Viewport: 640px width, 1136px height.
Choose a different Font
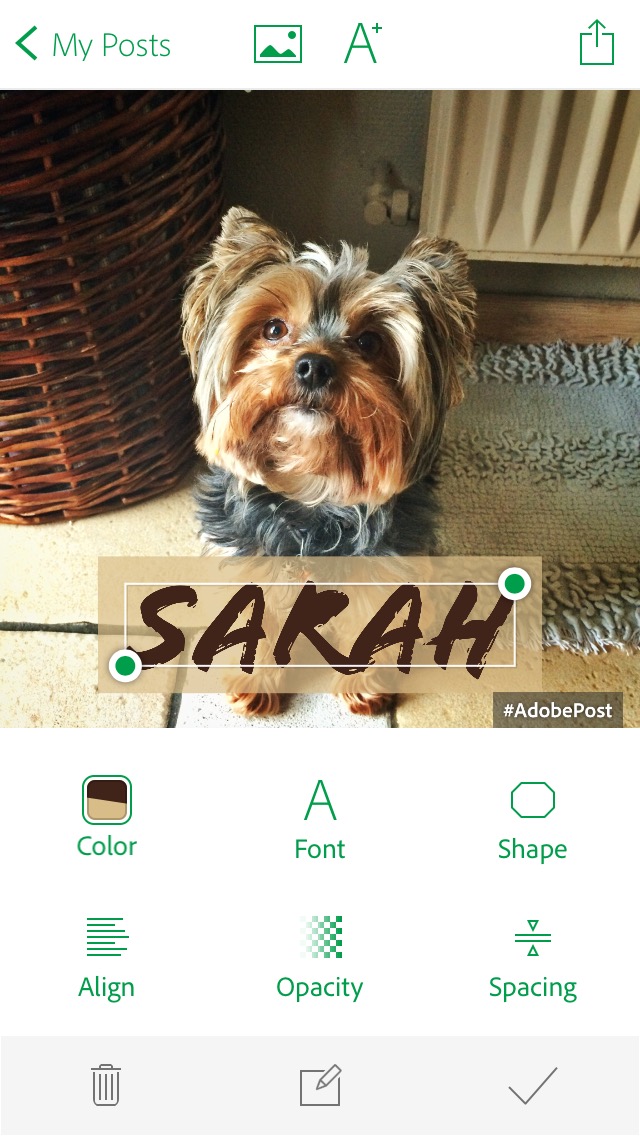[320, 818]
